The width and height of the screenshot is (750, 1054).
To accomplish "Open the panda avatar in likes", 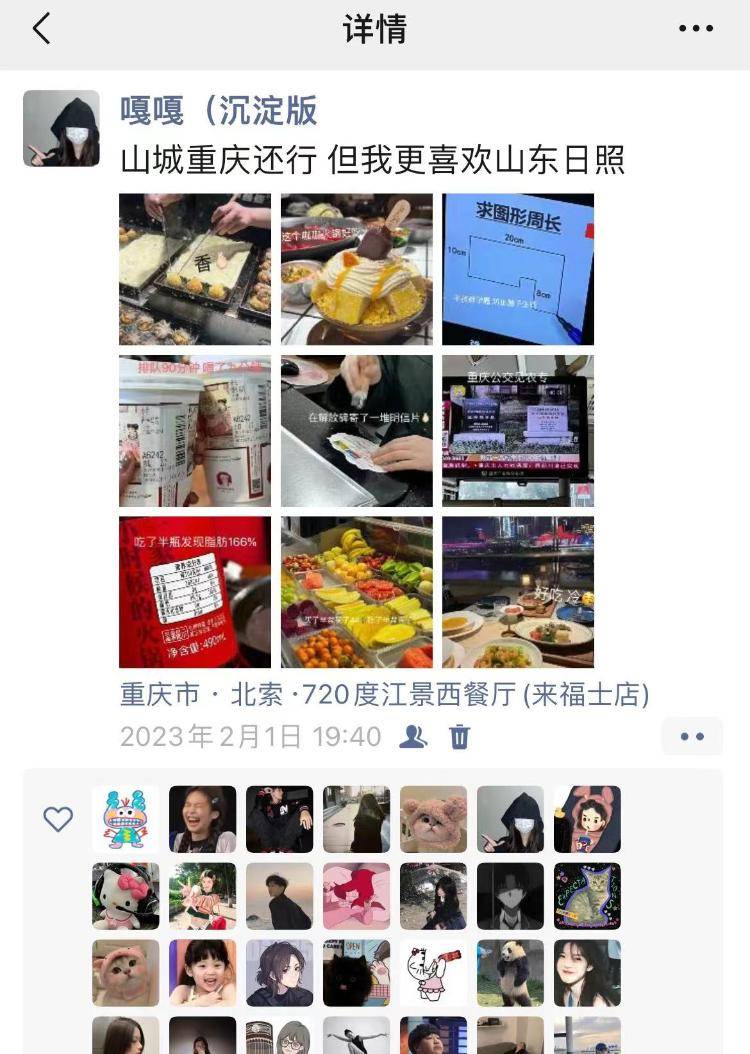I will point(510,973).
